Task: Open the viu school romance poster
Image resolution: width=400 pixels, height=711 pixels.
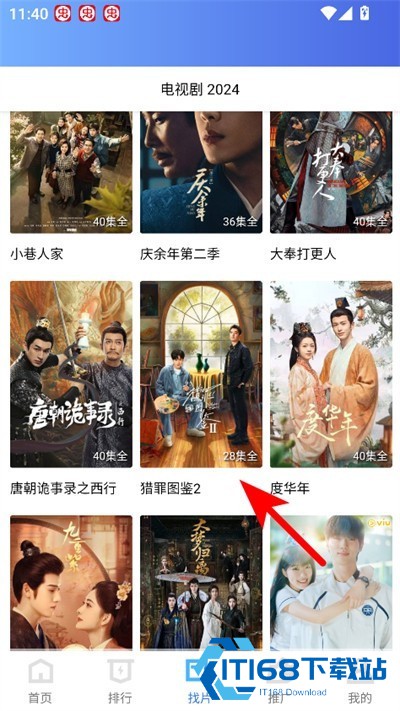Action: (331, 583)
